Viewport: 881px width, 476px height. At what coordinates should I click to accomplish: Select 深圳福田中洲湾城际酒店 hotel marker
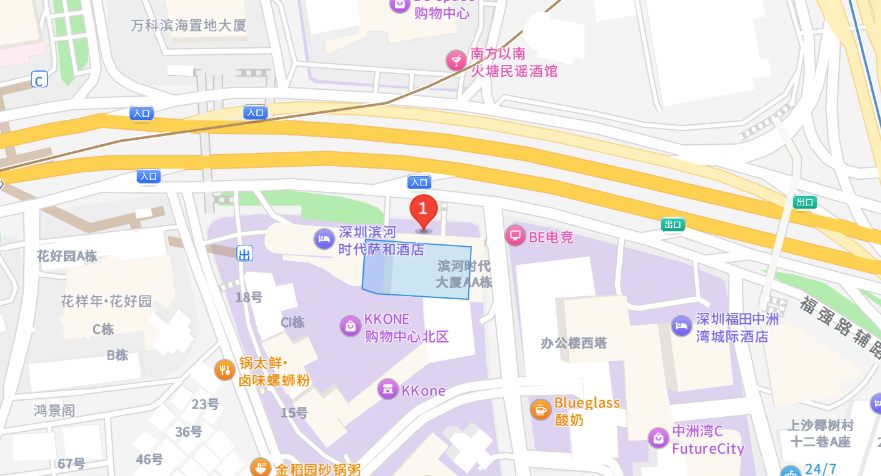[x=681, y=326]
